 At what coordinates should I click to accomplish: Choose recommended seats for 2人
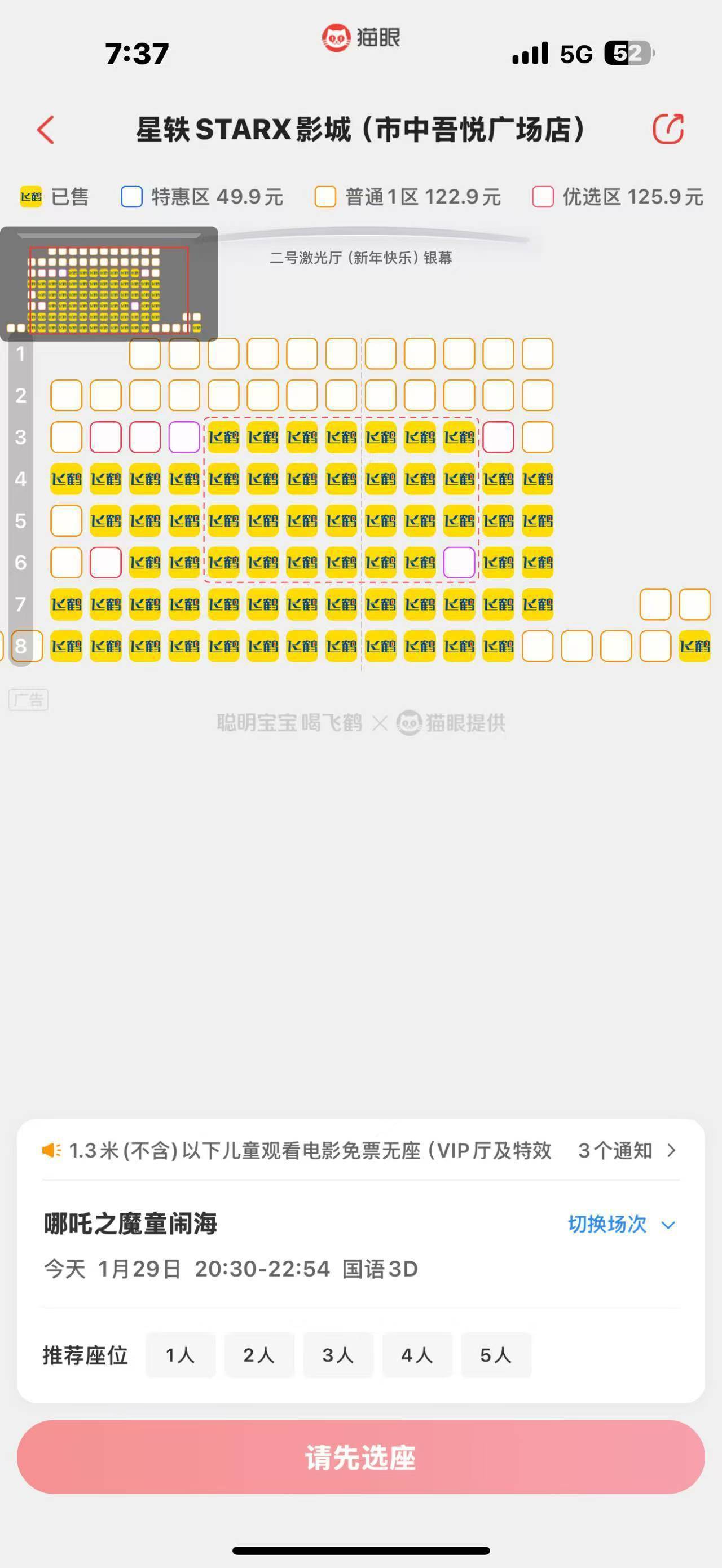coord(259,1355)
